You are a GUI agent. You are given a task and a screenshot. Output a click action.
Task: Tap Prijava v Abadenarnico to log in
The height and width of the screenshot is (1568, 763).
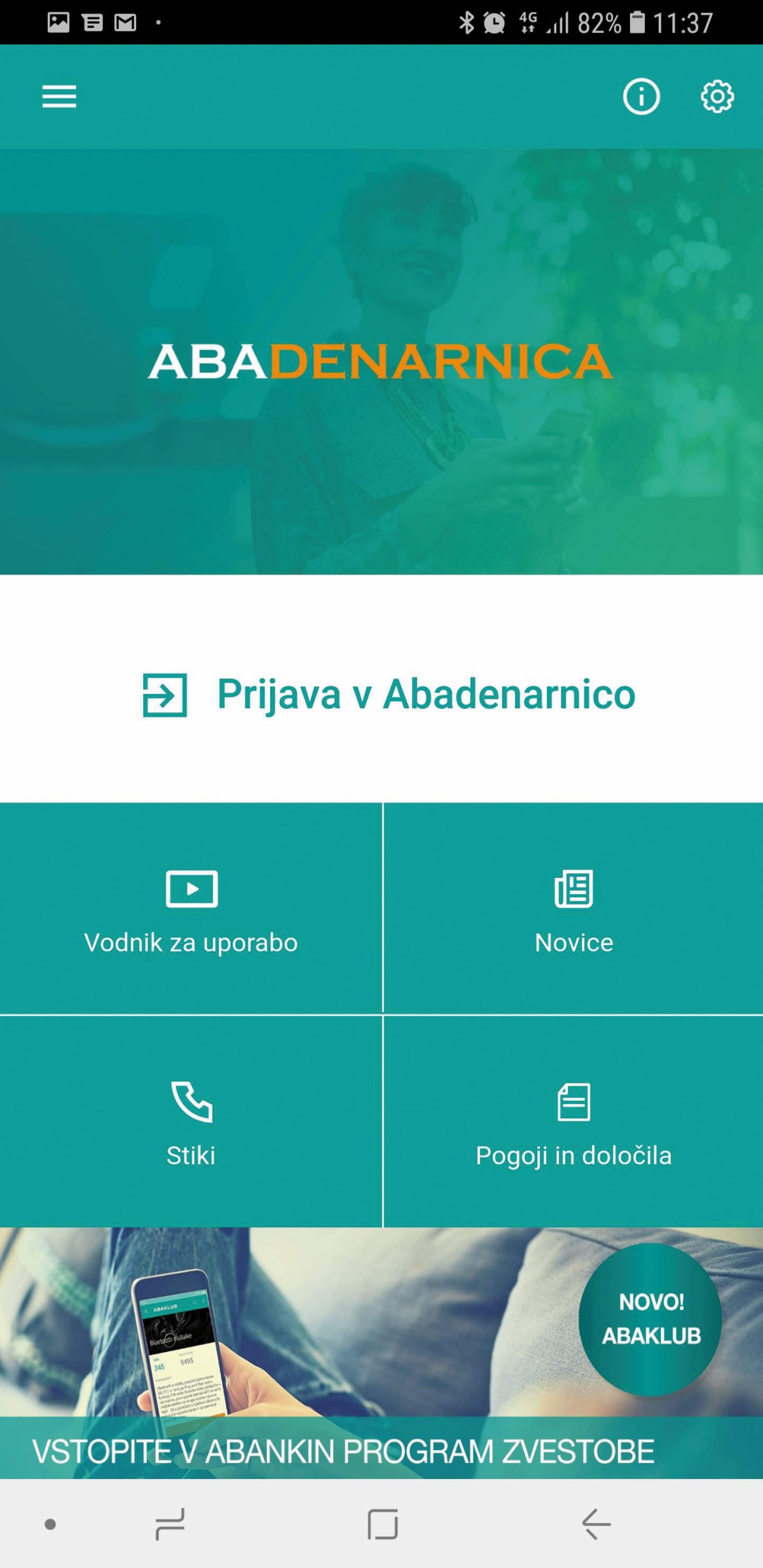pos(388,694)
